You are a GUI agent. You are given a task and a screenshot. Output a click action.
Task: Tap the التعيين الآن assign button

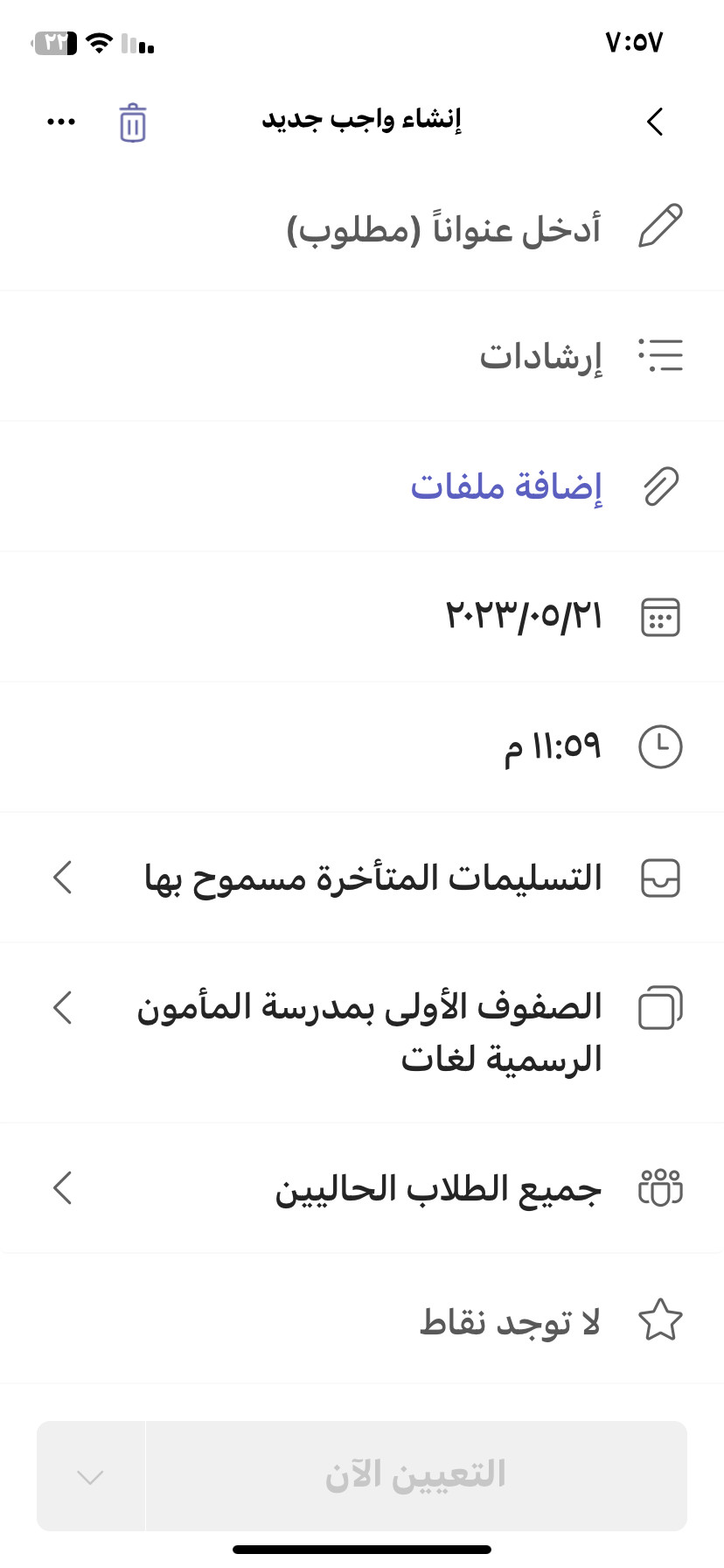pos(416,1475)
